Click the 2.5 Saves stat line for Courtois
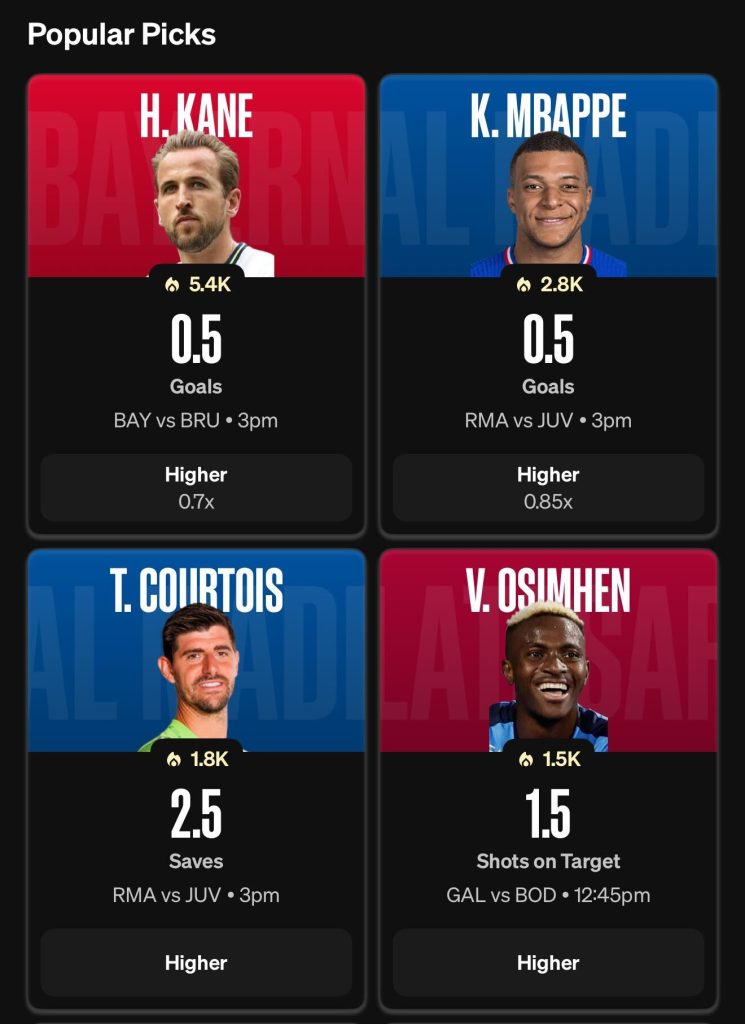745x1024 pixels. tap(196, 830)
